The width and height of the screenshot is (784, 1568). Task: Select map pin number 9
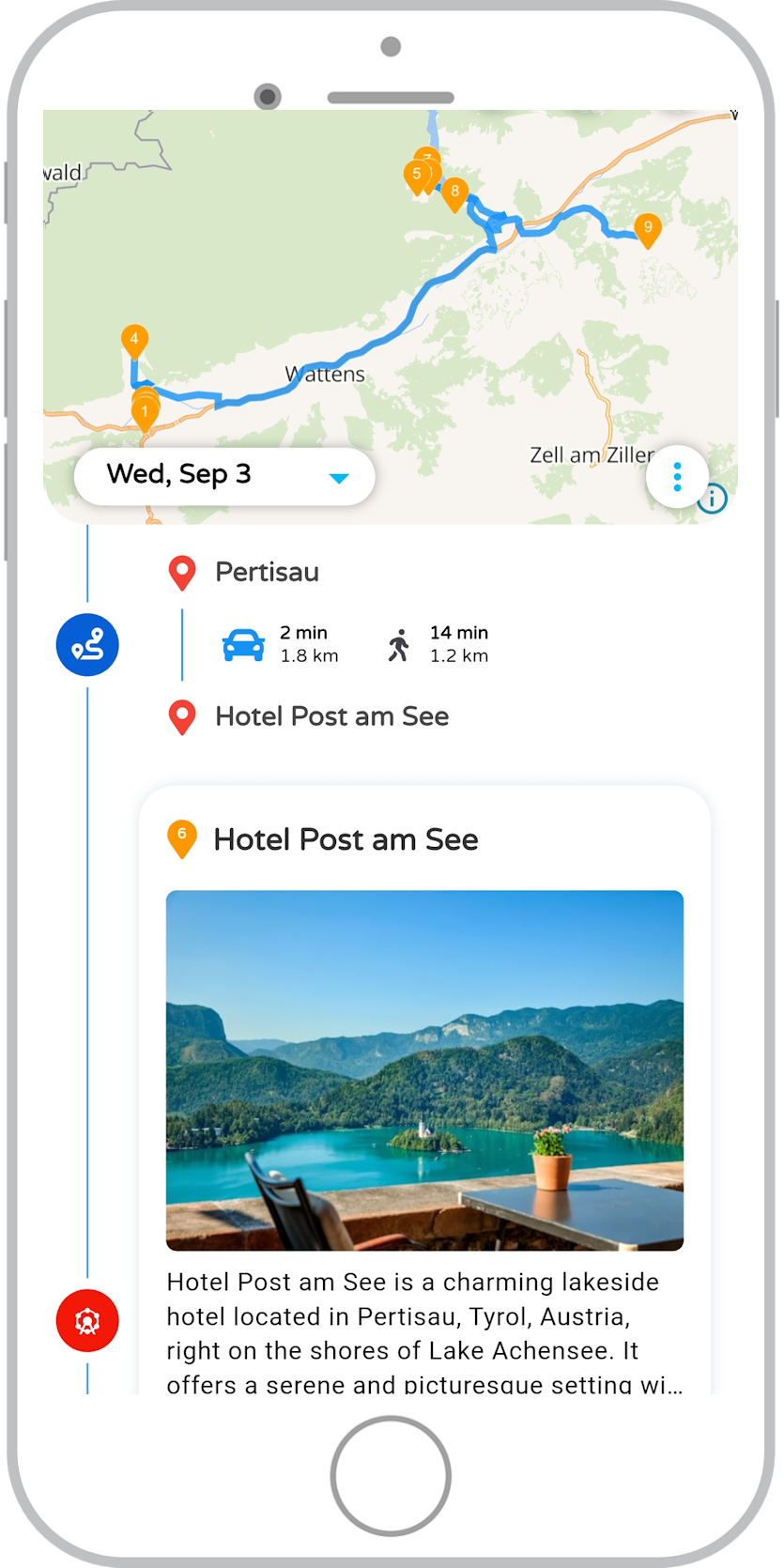[x=647, y=229]
